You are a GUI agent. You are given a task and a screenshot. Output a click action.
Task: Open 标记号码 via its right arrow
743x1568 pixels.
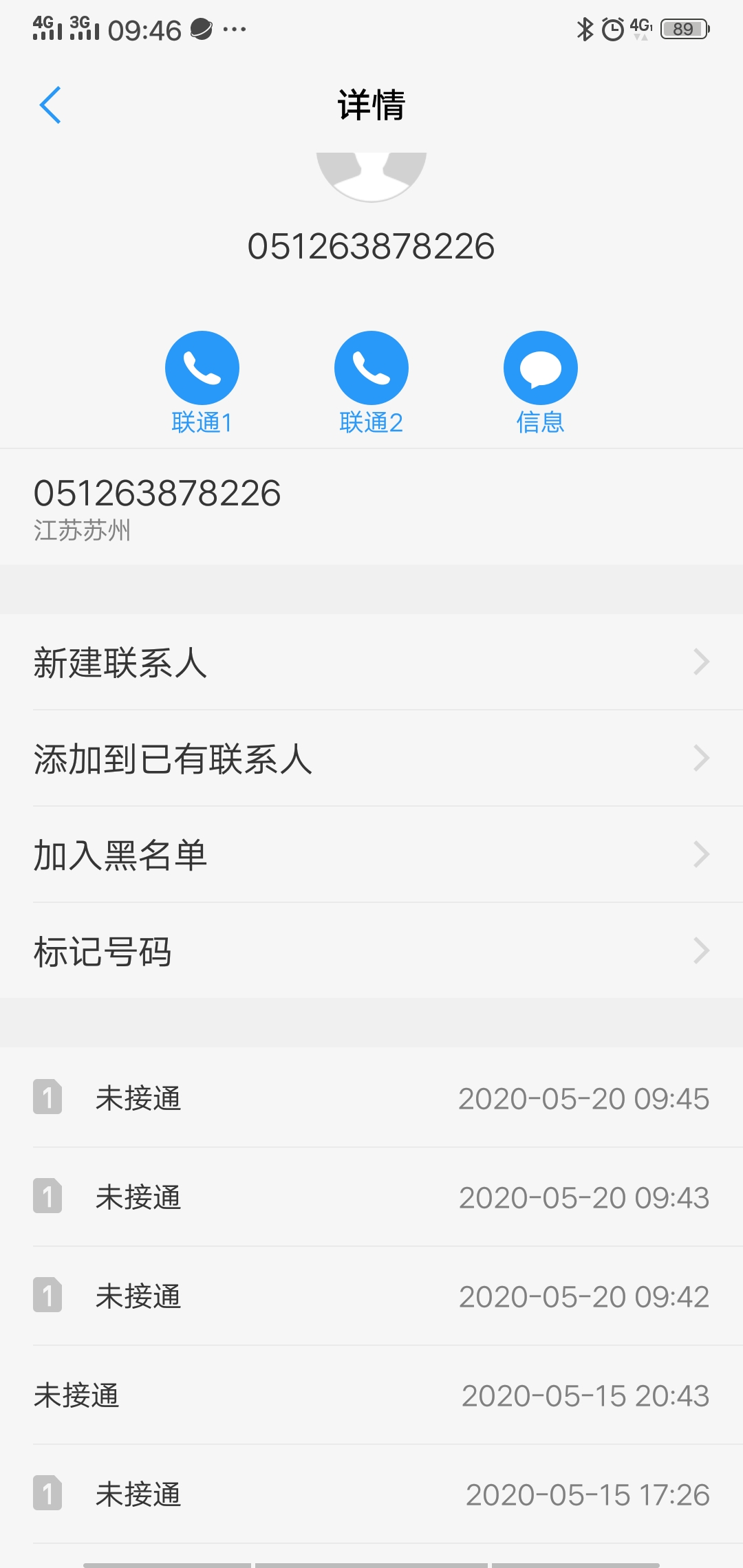701,951
